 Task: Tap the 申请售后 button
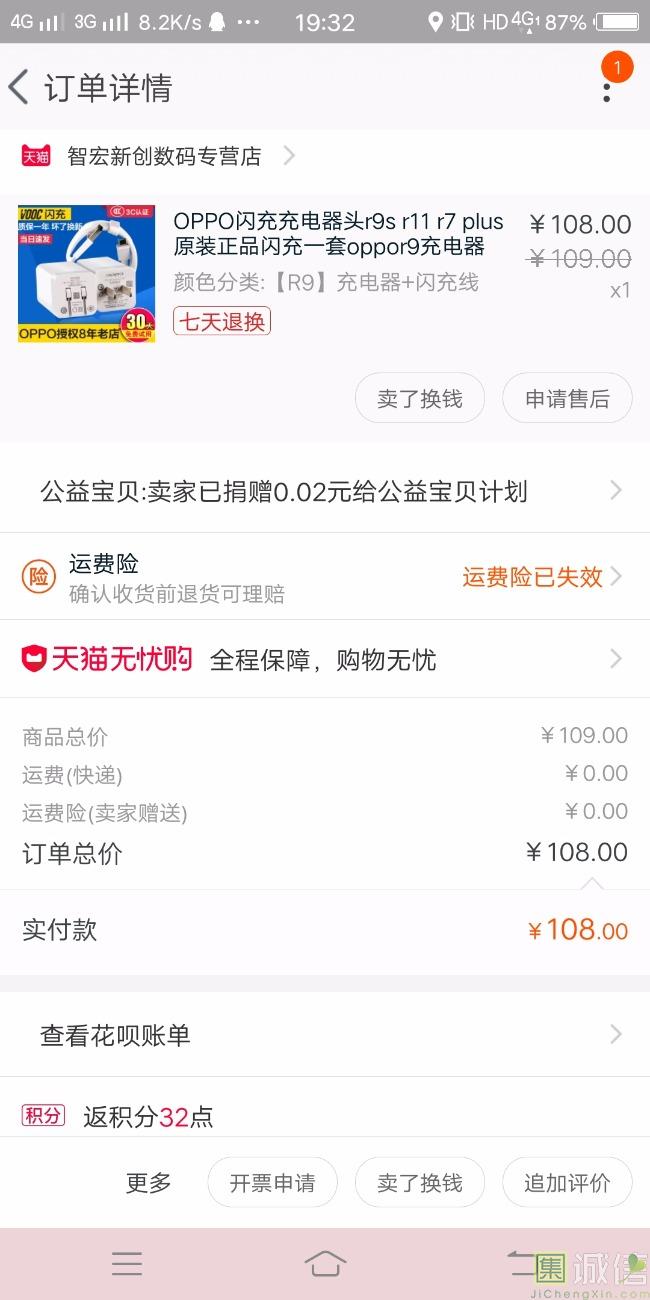point(567,399)
